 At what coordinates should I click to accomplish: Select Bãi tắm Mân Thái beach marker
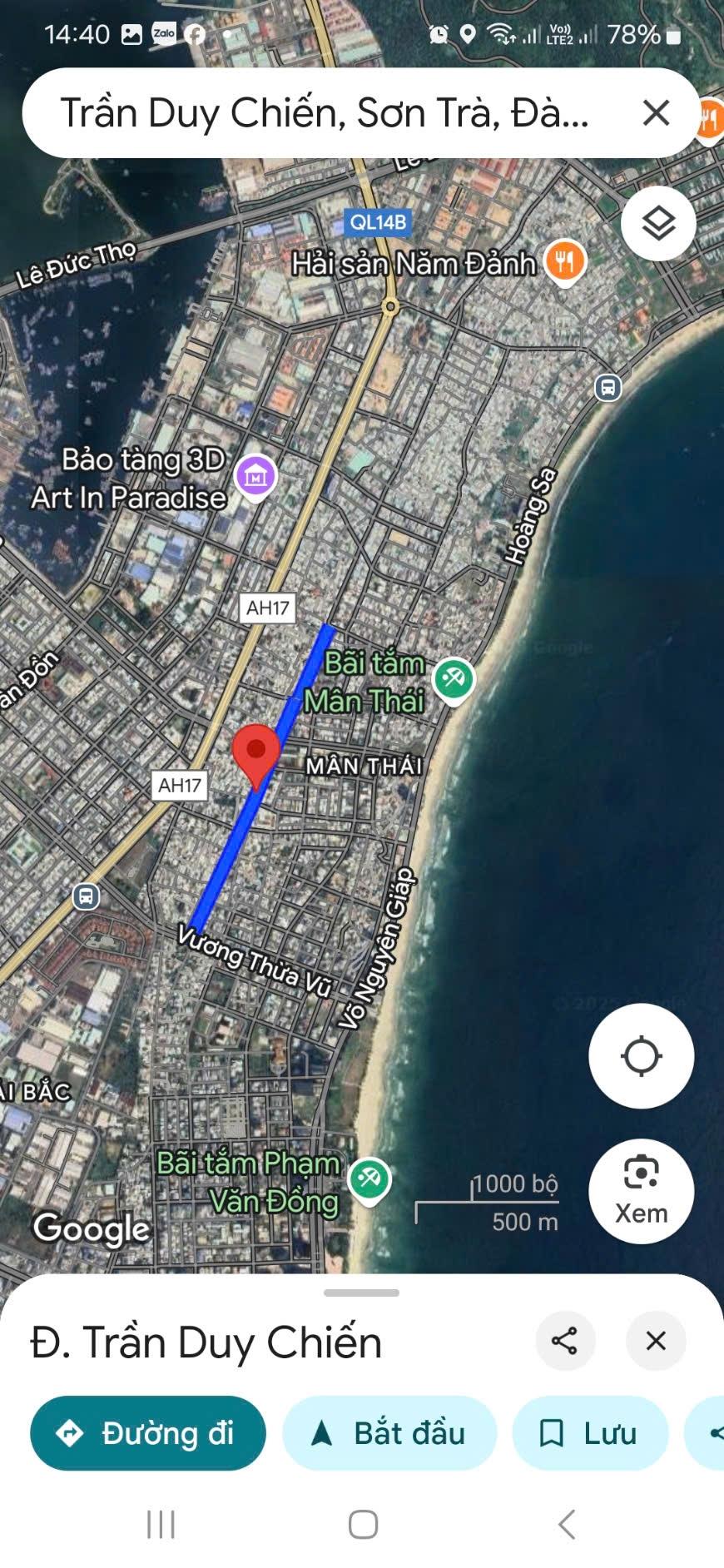[454, 679]
